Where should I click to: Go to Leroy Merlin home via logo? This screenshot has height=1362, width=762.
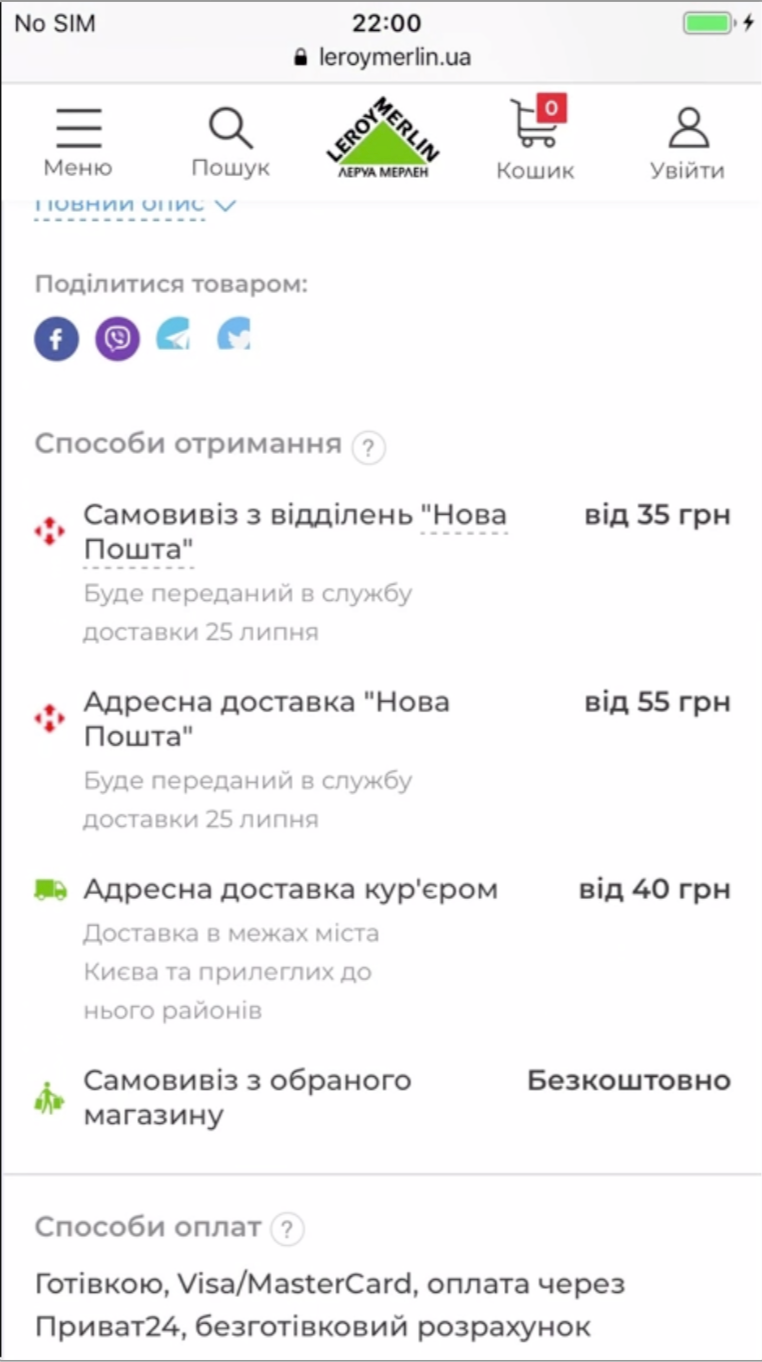[382, 140]
